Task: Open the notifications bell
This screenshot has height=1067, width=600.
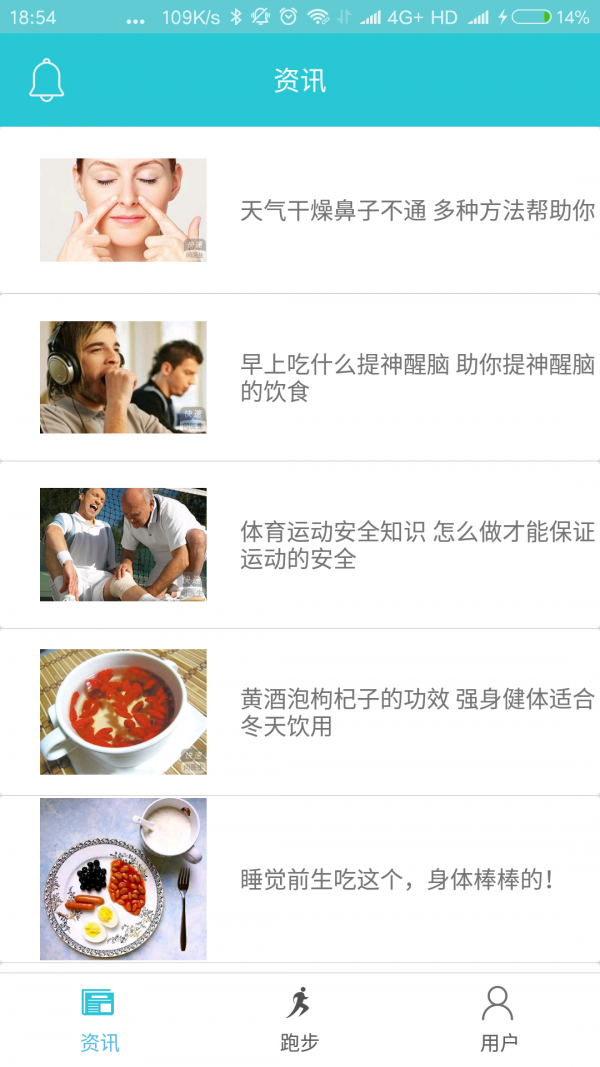Action: (x=46, y=80)
